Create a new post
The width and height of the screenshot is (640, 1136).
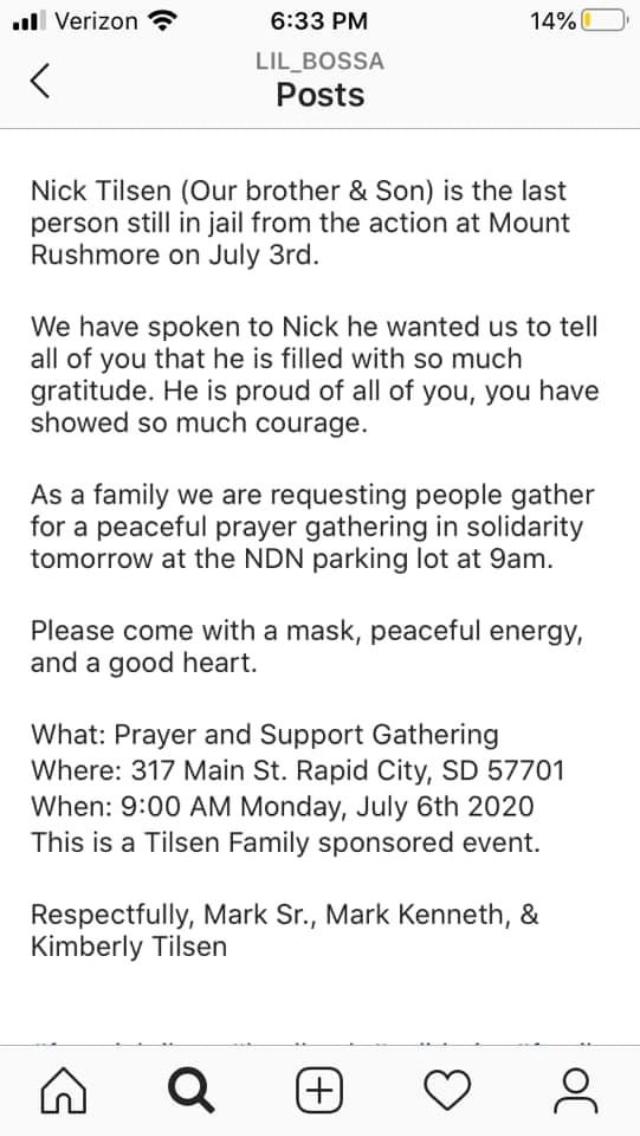[319, 1088]
